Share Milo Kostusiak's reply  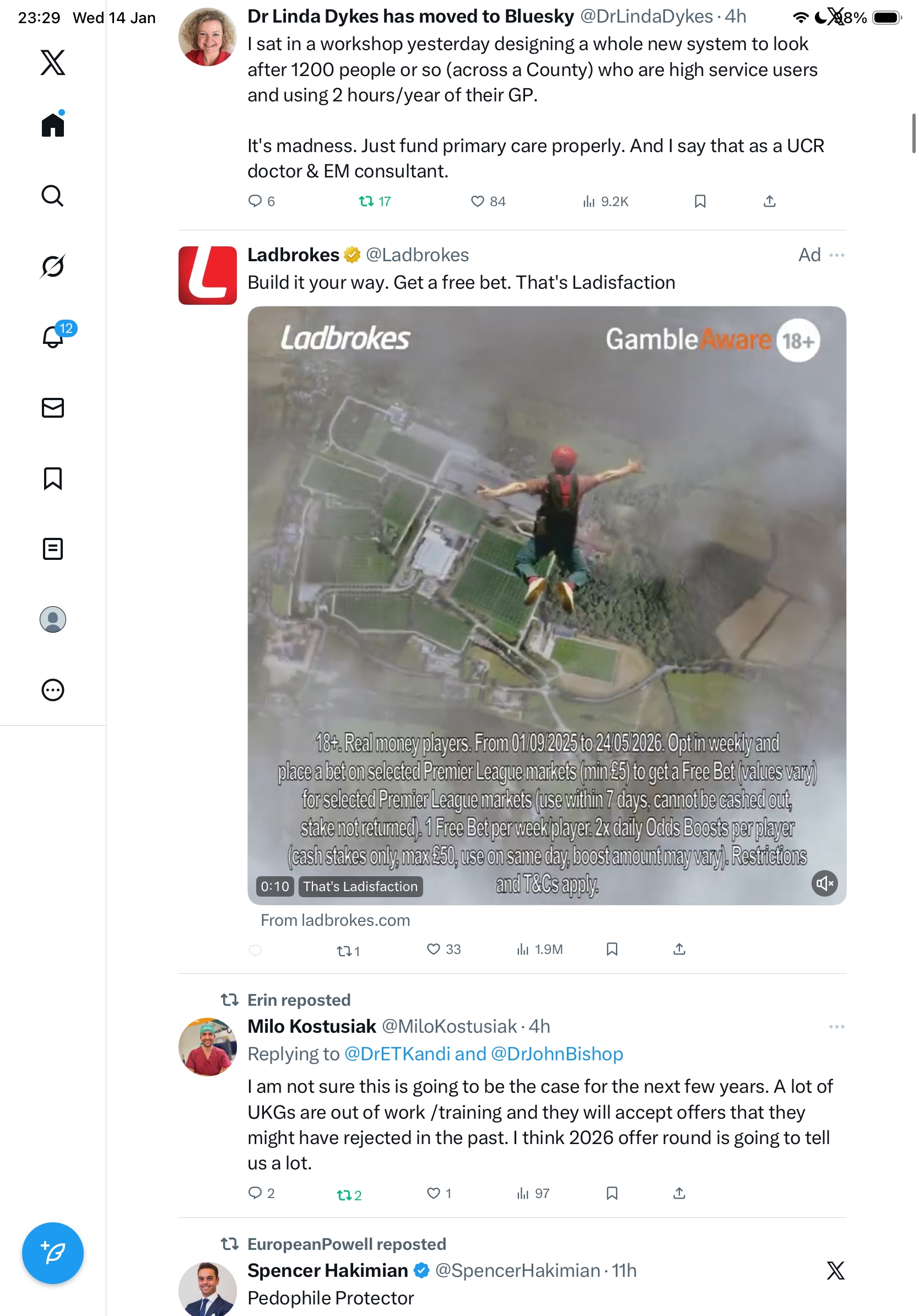pos(679,1193)
